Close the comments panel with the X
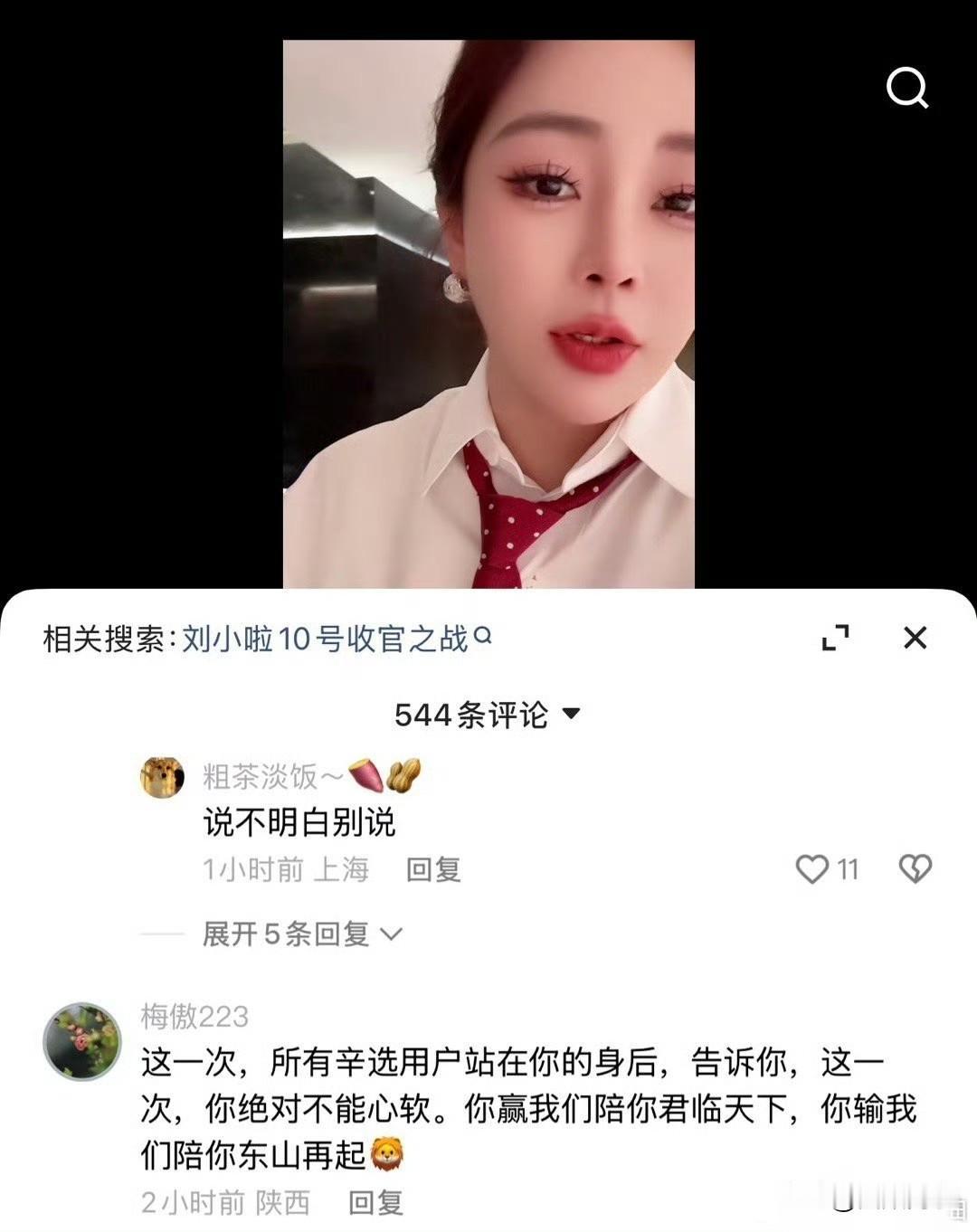Screen dimensions: 977x1232 pos(916,637)
